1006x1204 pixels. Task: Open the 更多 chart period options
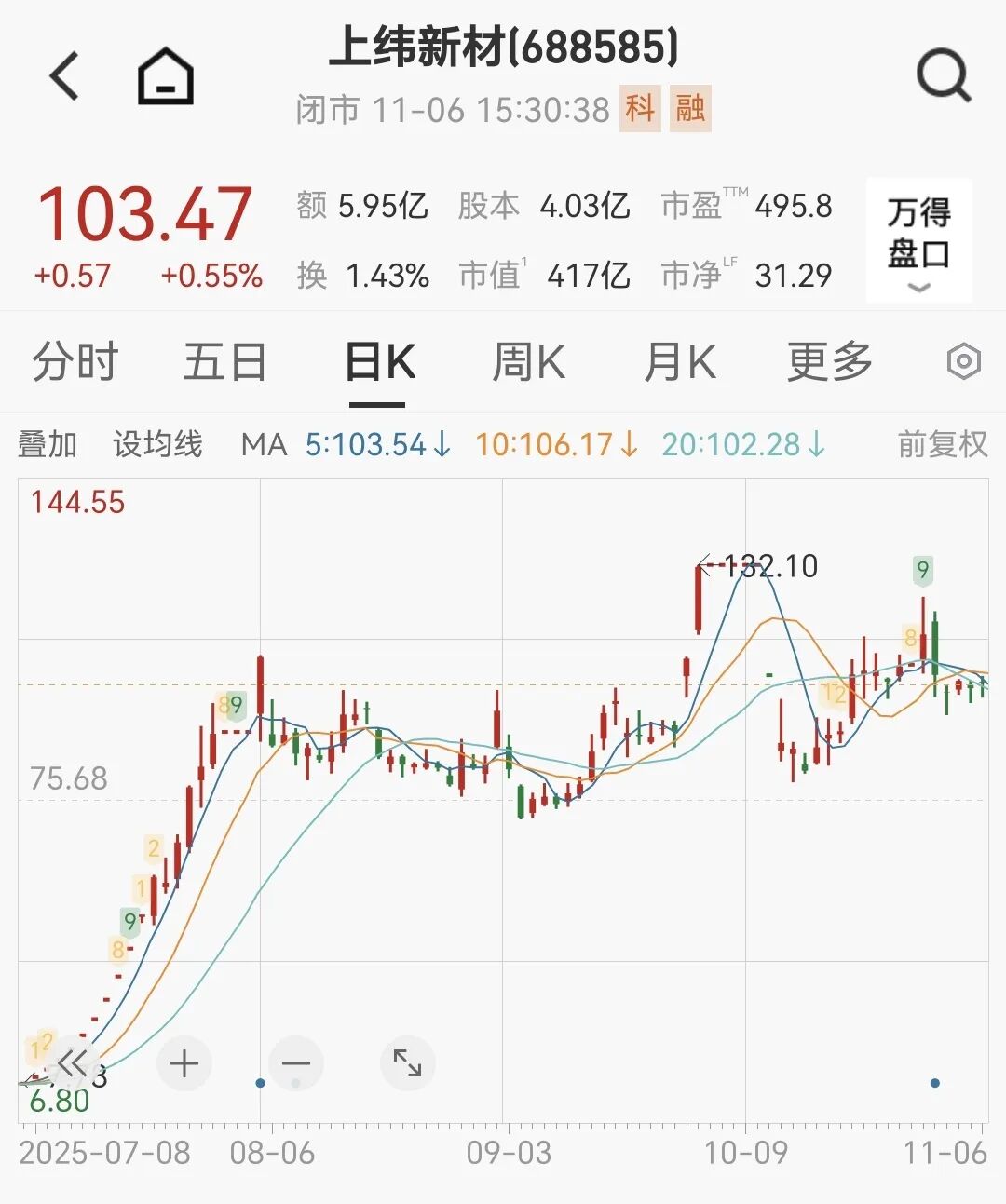pos(829,362)
